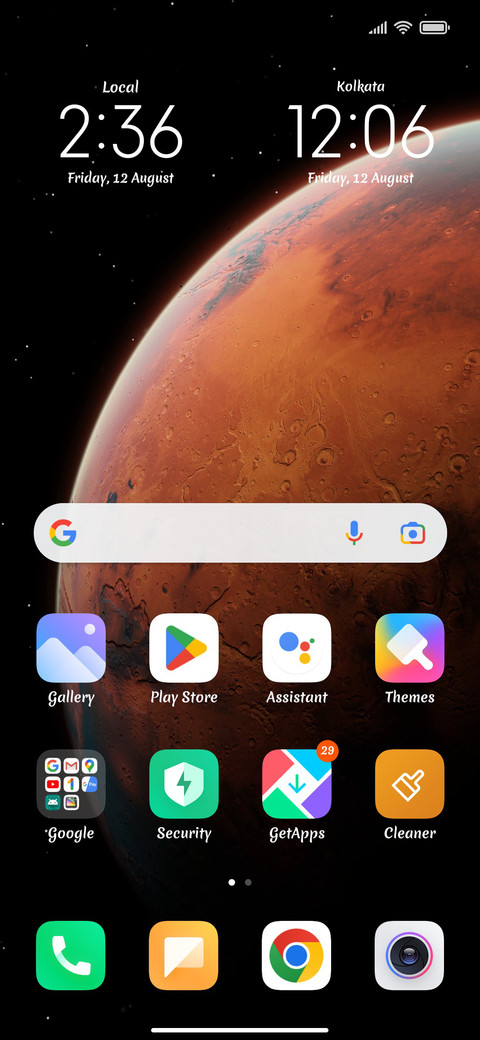Open the Google search bar
The image size is (480, 1040).
click(240, 533)
